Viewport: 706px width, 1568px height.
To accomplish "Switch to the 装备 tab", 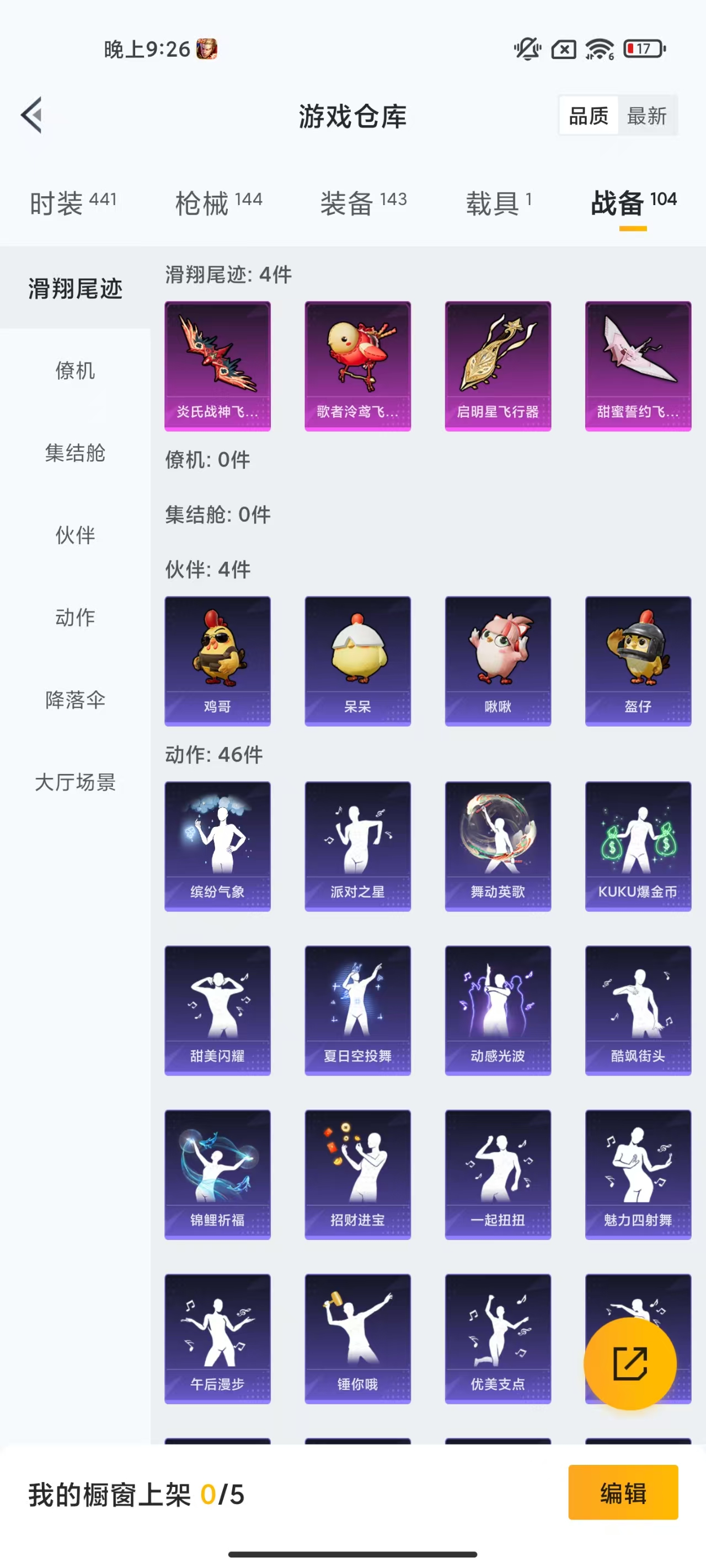I will click(x=363, y=203).
